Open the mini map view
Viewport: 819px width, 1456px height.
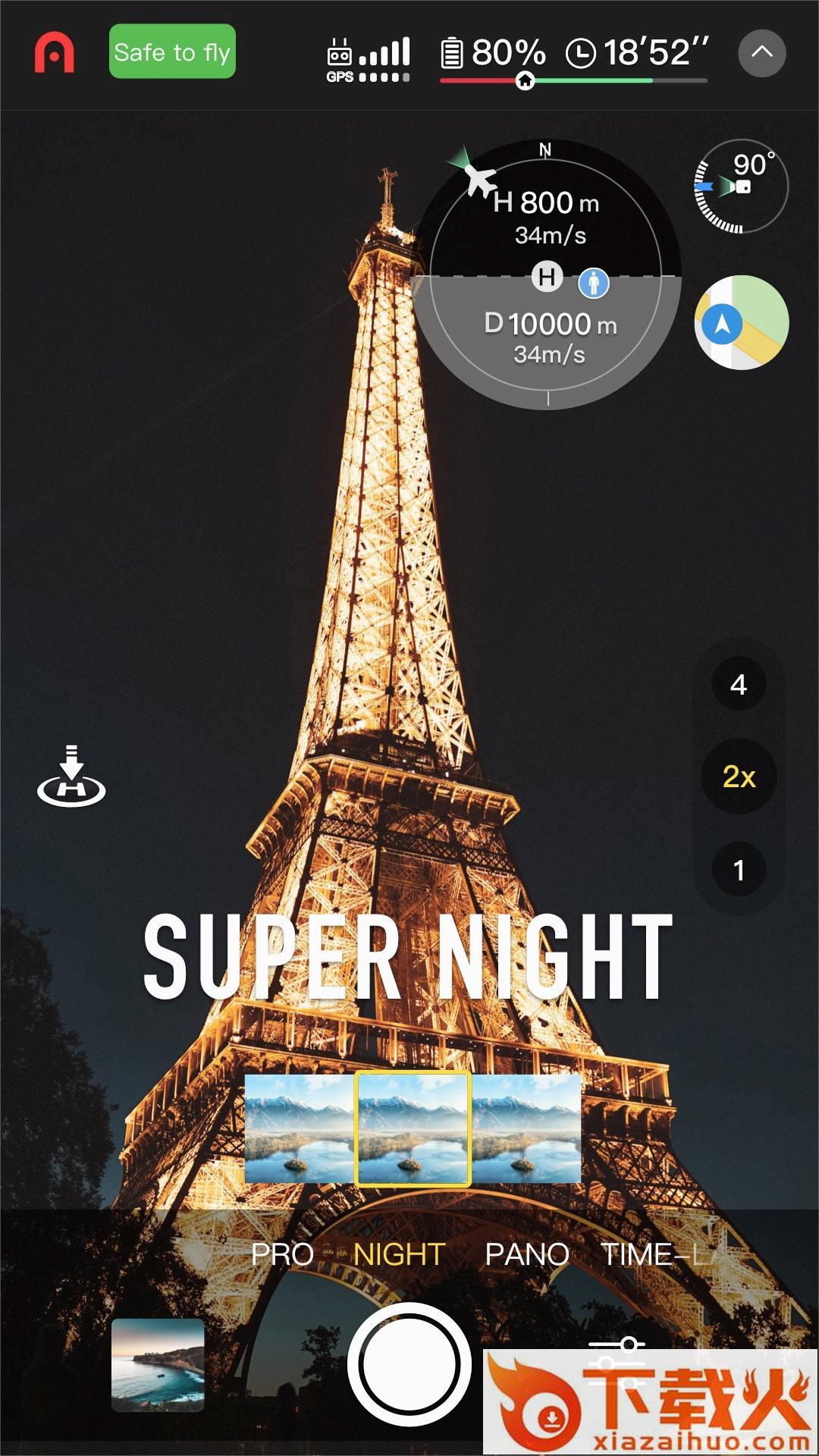pos(741,323)
